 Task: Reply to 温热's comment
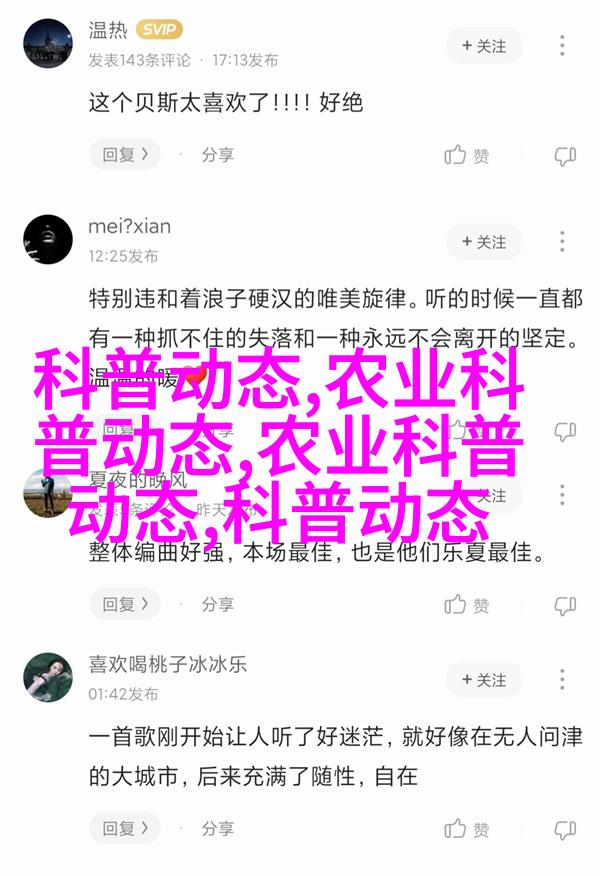[x=125, y=155]
